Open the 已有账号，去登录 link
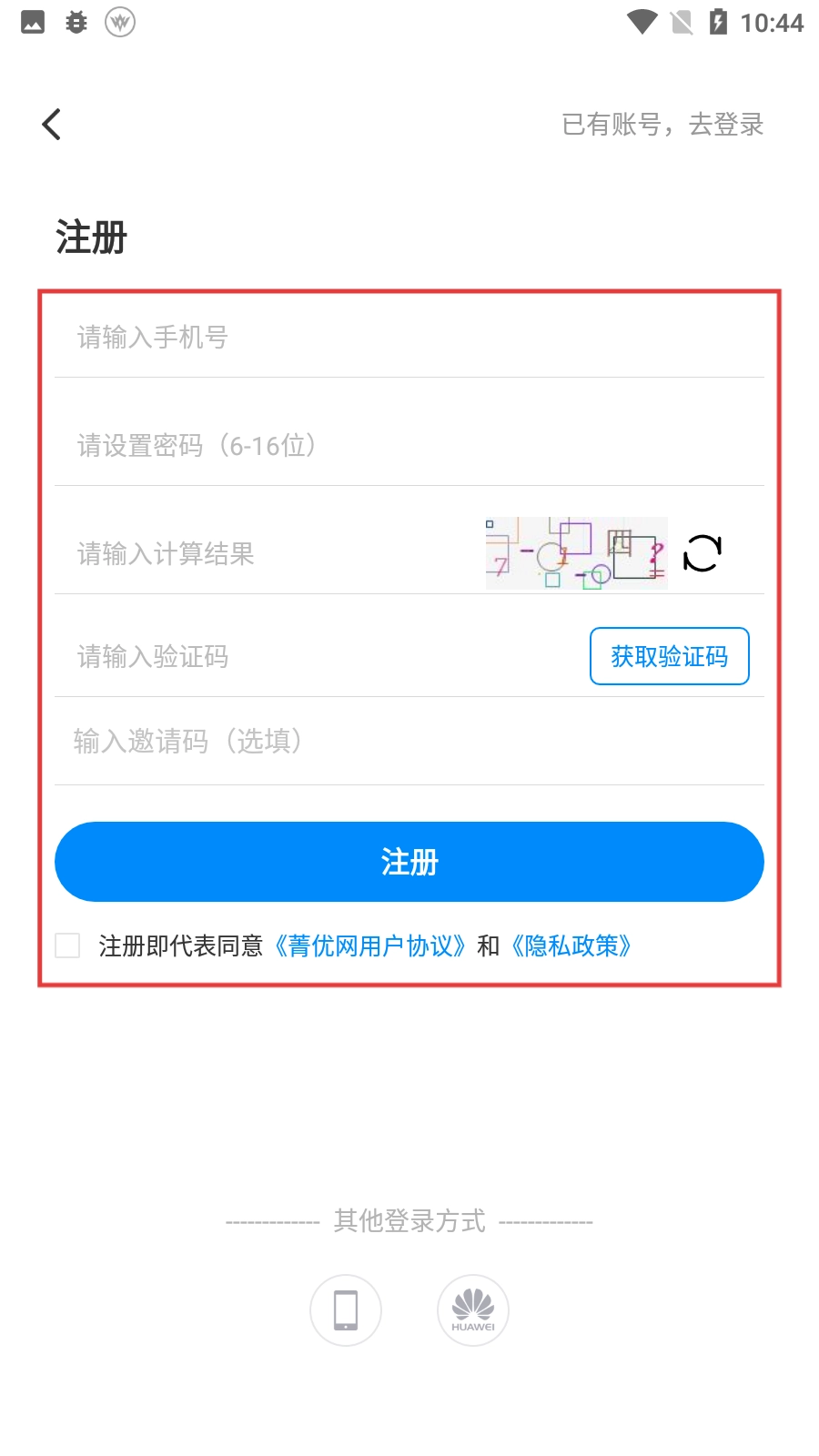The height and width of the screenshot is (1456, 819). click(662, 125)
